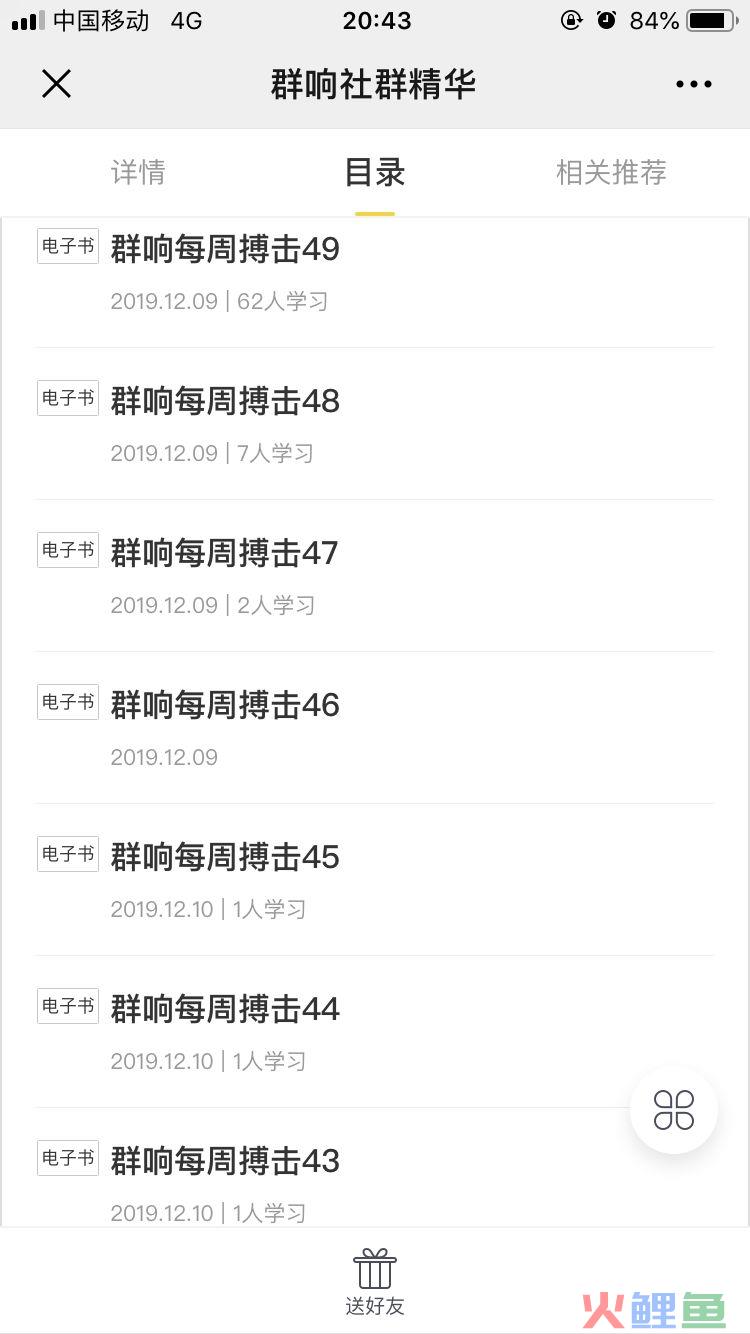This screenshot has width=750, height=1334.
Task: Open the e-book 群响每周搏击48
Action: click(374, 424)
